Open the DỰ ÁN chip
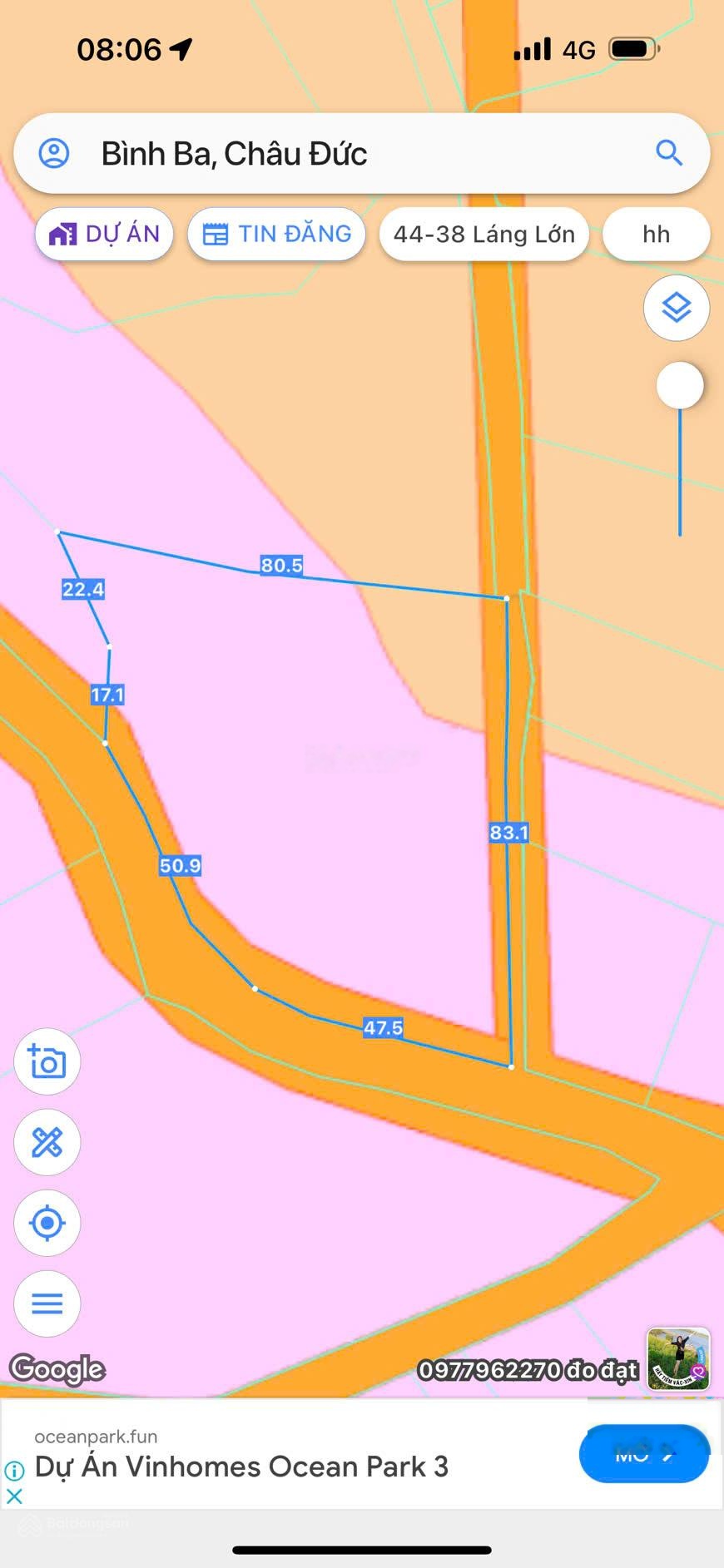 104,235
